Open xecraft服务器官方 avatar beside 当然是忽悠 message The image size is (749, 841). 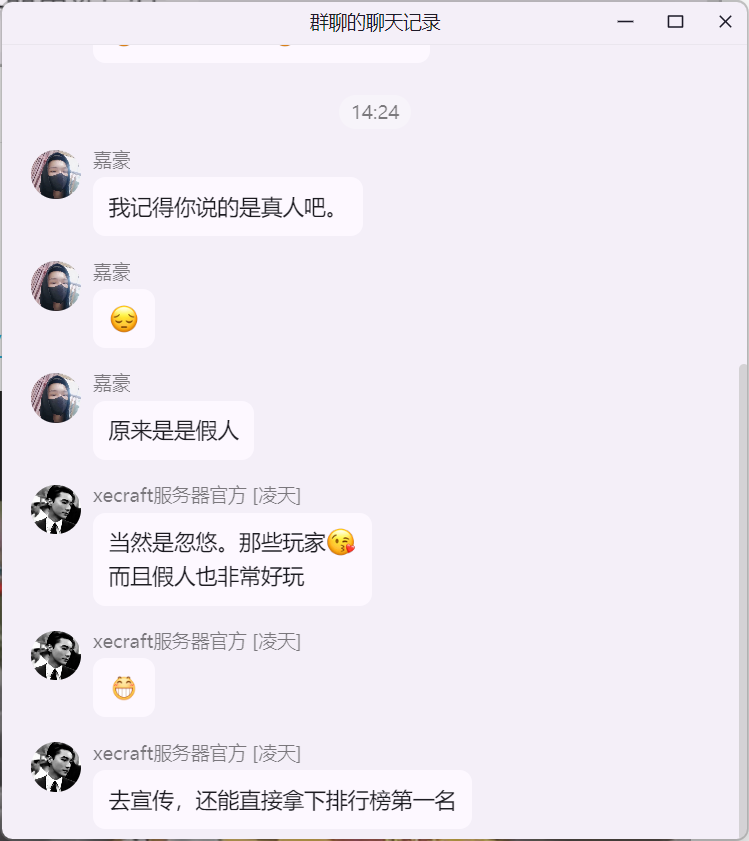click(56, 510)
